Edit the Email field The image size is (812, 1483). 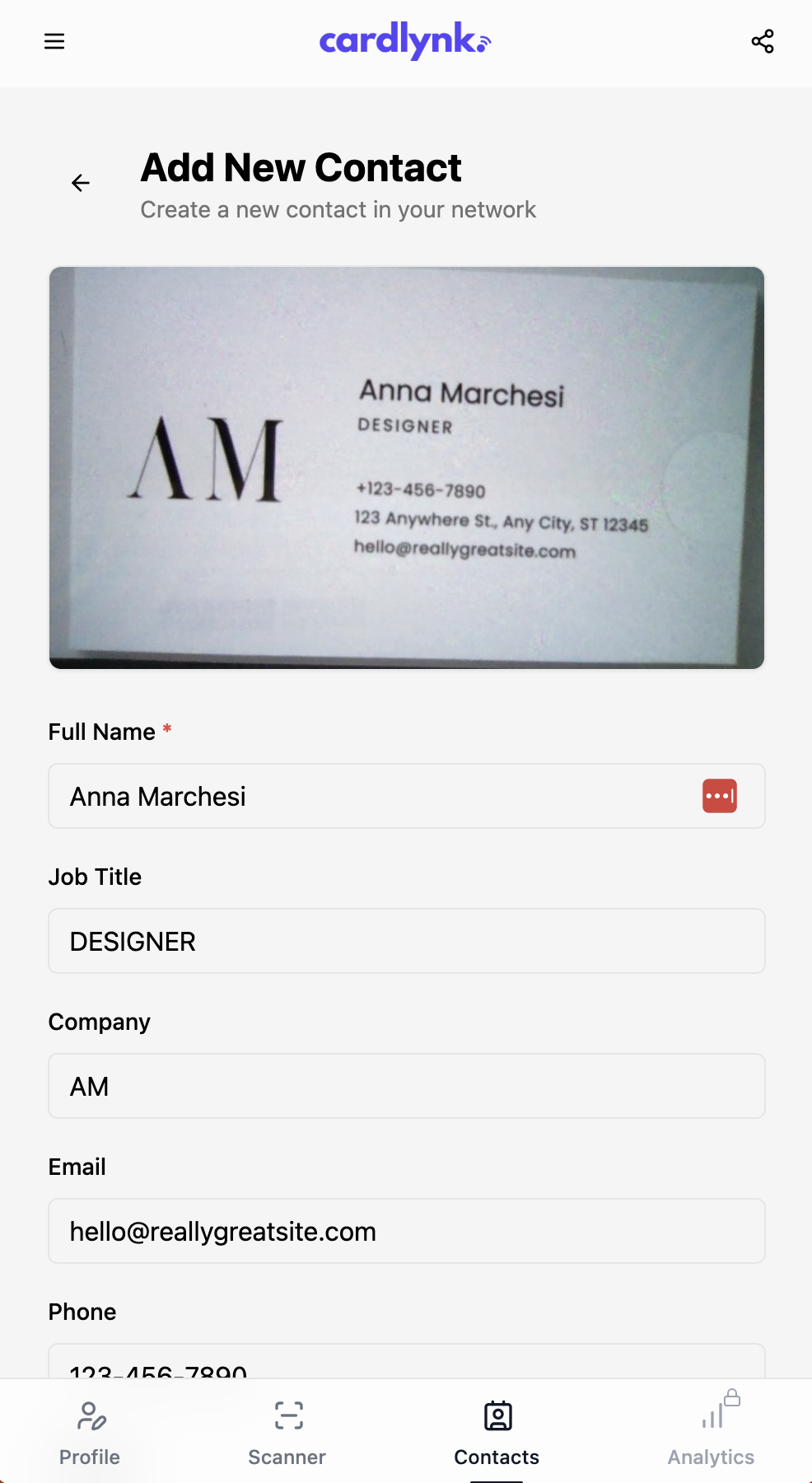click(x=407, y=1231)
